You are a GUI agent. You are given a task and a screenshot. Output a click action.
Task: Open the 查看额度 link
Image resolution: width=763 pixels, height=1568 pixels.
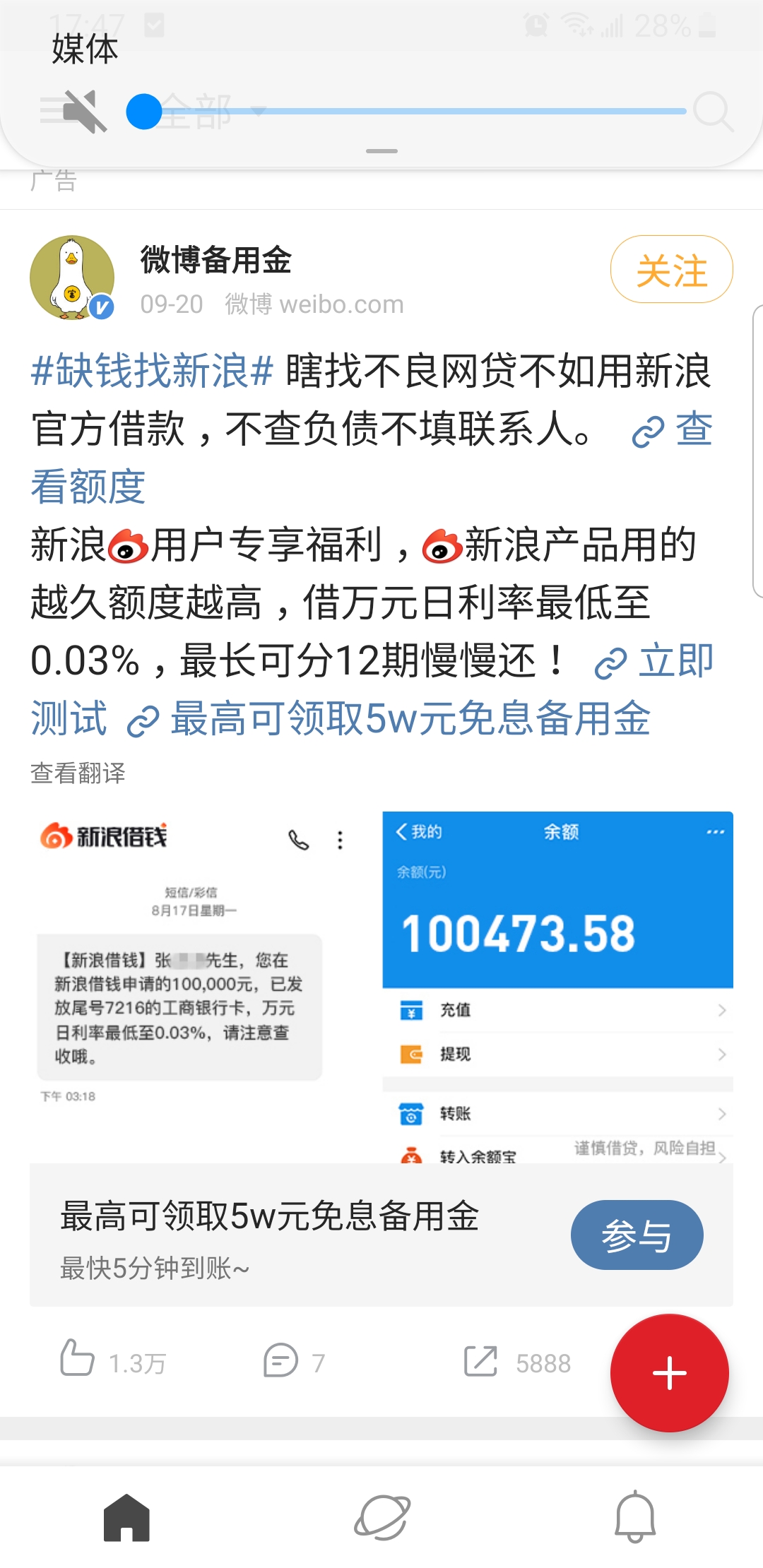tap(88, 487)
